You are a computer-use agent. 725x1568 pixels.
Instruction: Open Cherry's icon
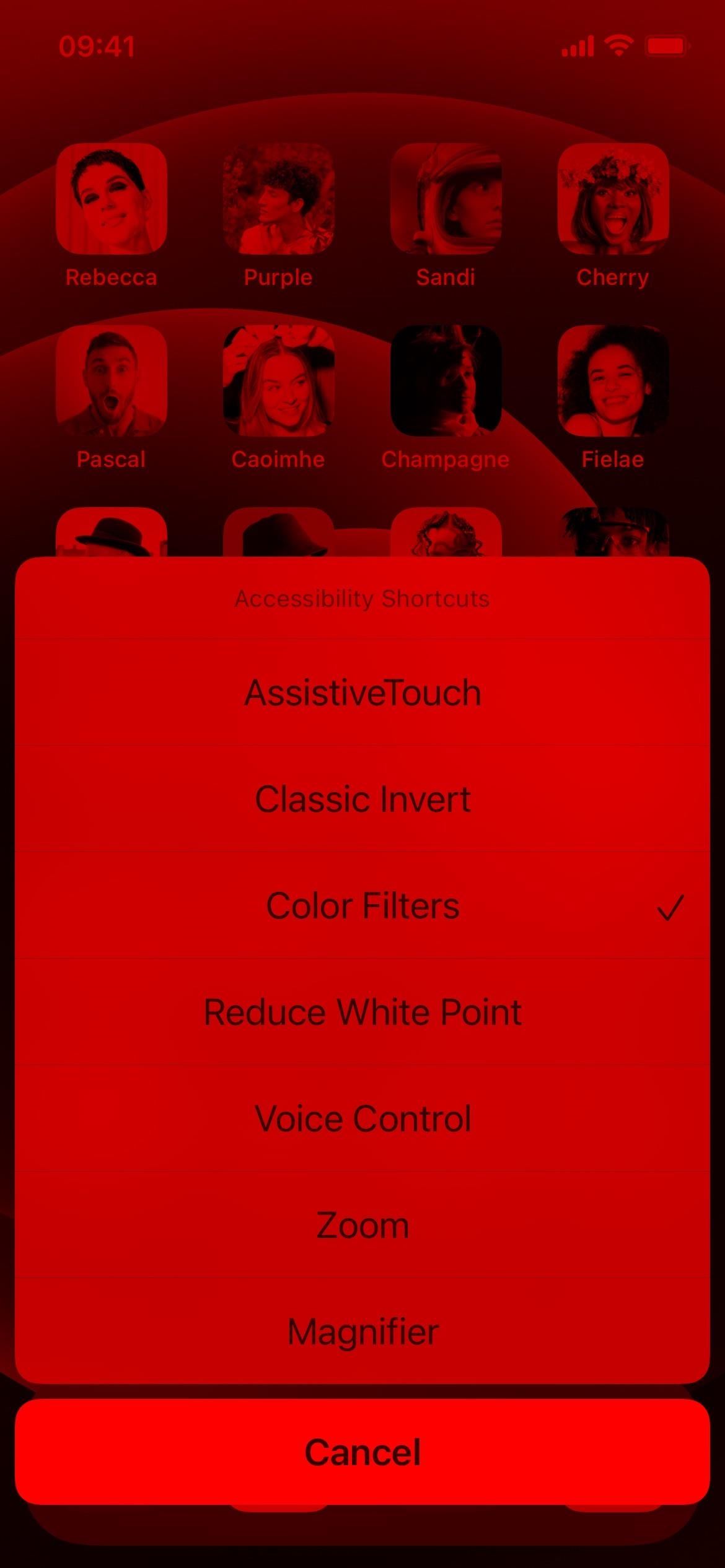tap(613, 199)
